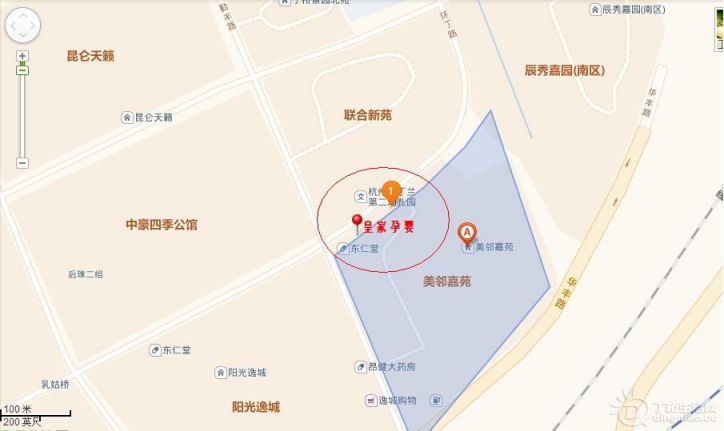Open marker A at 美邻嘉苑

pyautogui.click(x=466, y=233)
